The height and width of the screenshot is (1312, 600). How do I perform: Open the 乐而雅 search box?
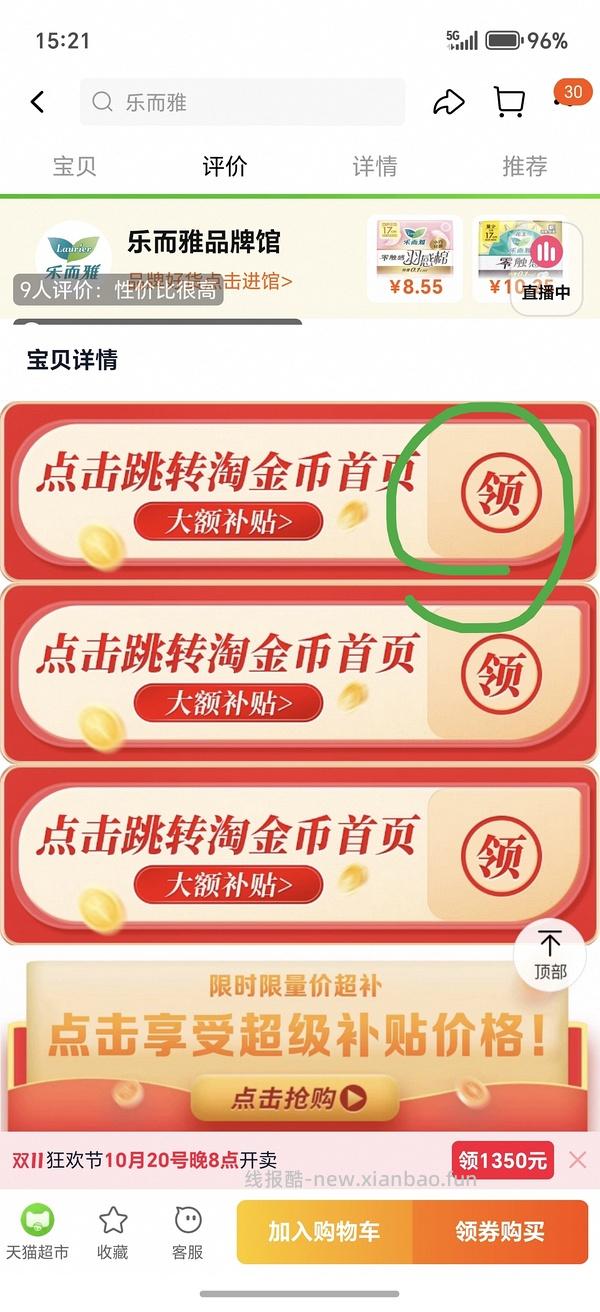click(242, 102)
